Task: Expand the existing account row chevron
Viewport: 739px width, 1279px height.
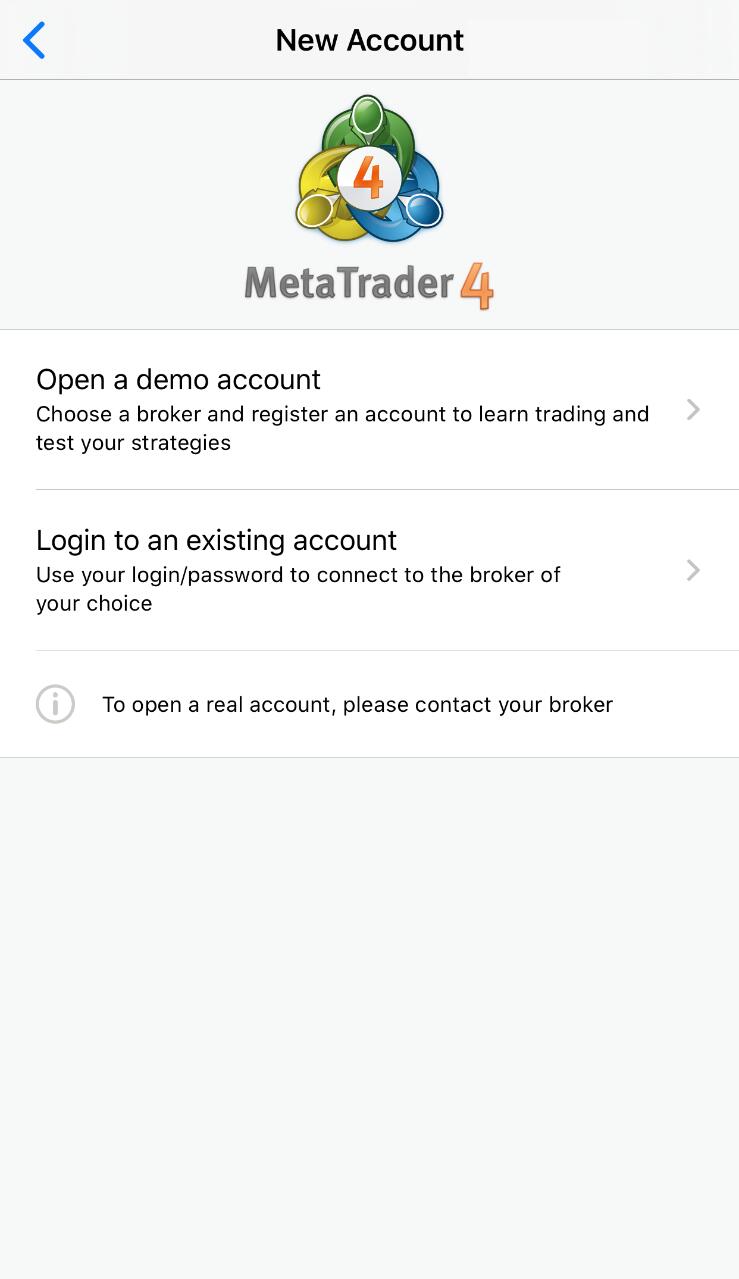Action: [x=693, y=570]
